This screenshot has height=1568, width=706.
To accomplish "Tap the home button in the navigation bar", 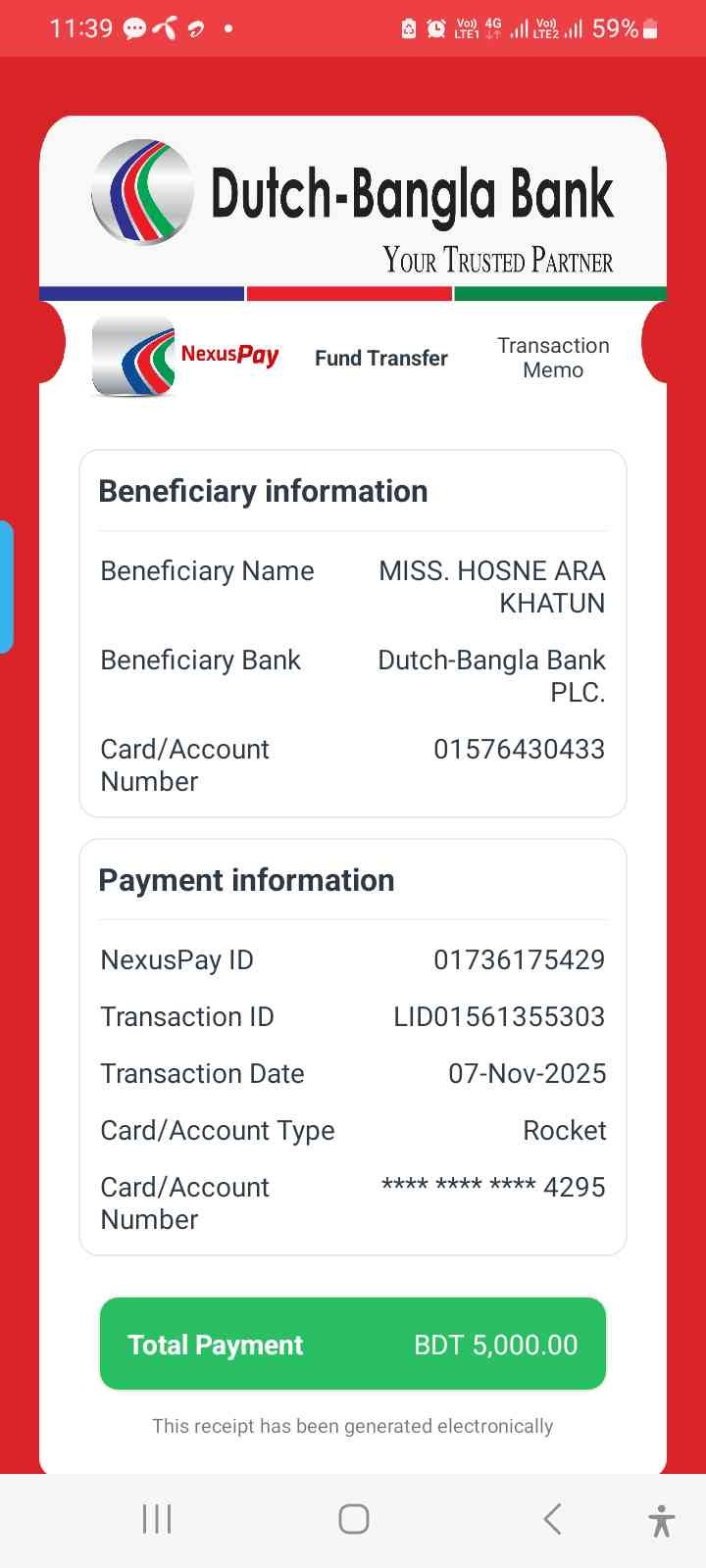I will [353, 1519].
